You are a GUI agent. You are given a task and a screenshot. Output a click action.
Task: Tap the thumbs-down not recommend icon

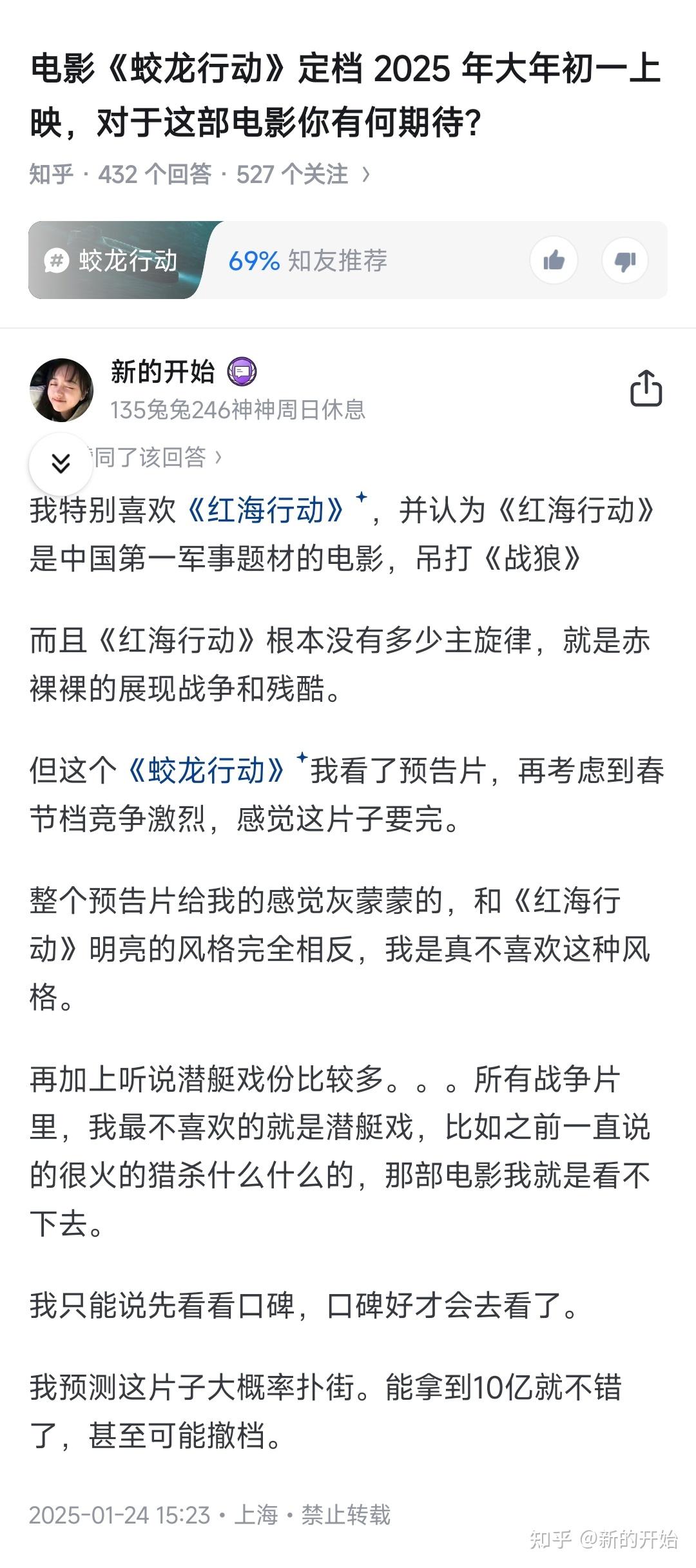(x=624, y=260)
